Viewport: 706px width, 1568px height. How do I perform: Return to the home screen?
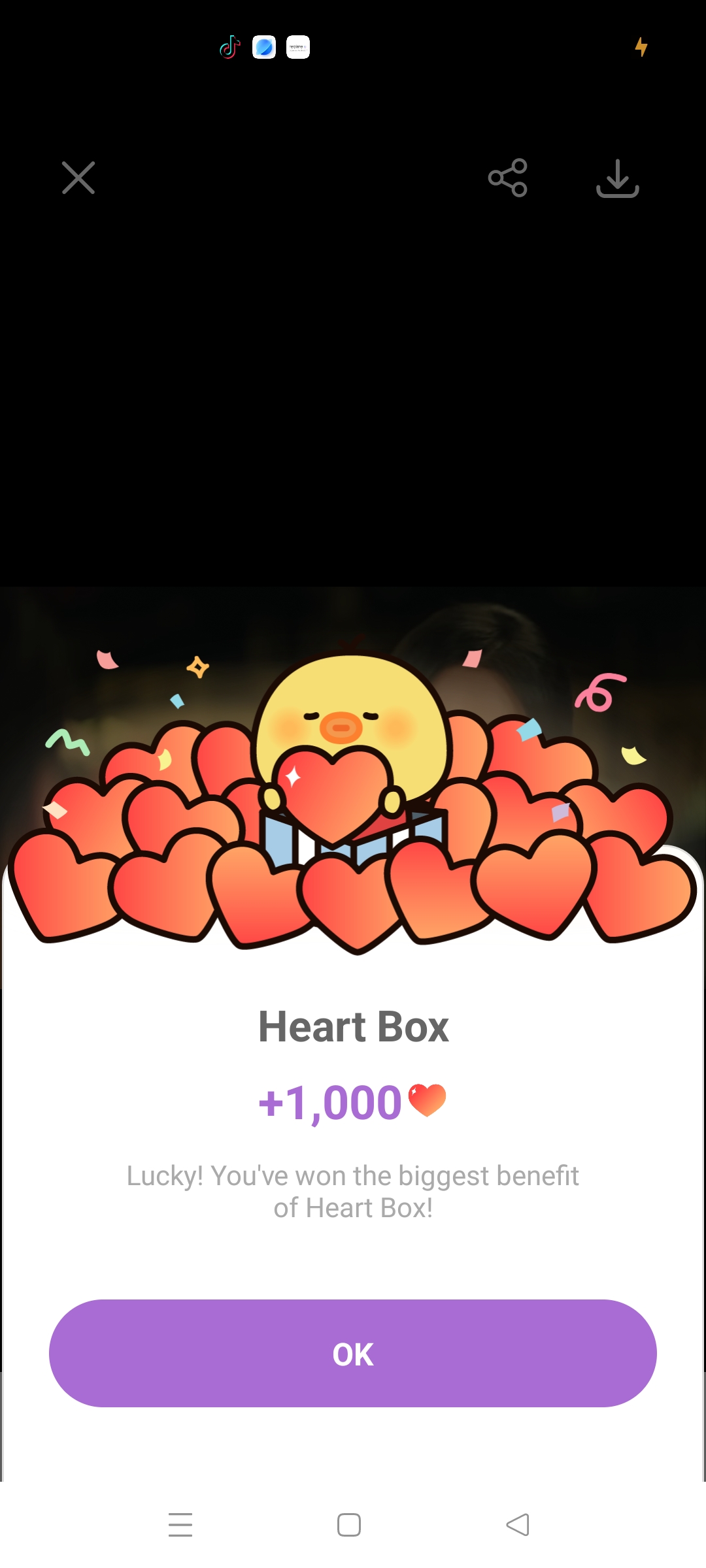point(349,1525)
